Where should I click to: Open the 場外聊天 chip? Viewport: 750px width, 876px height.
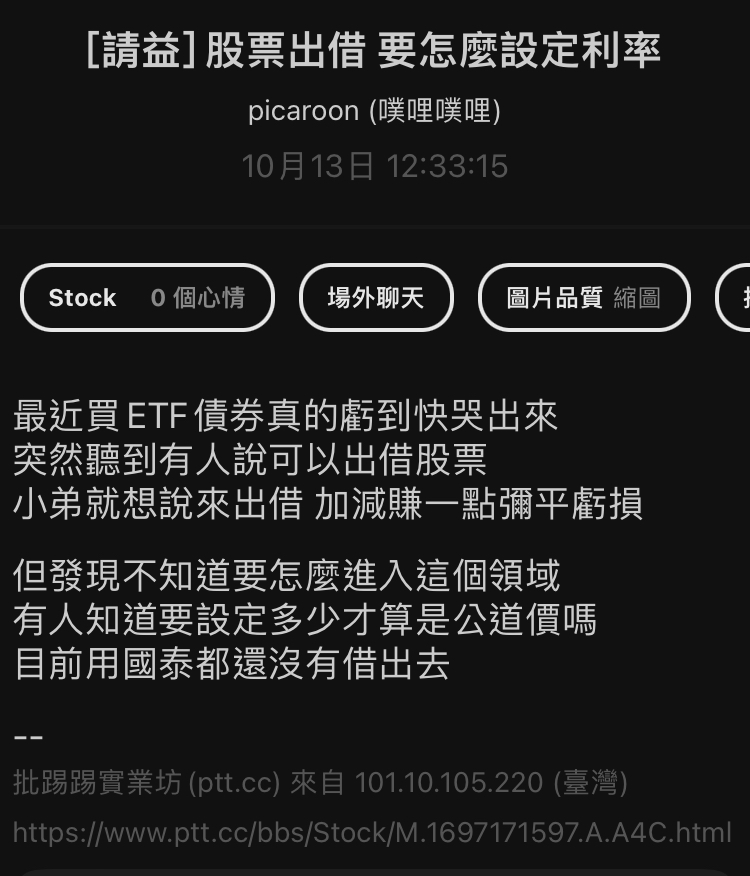pos(376,297)
